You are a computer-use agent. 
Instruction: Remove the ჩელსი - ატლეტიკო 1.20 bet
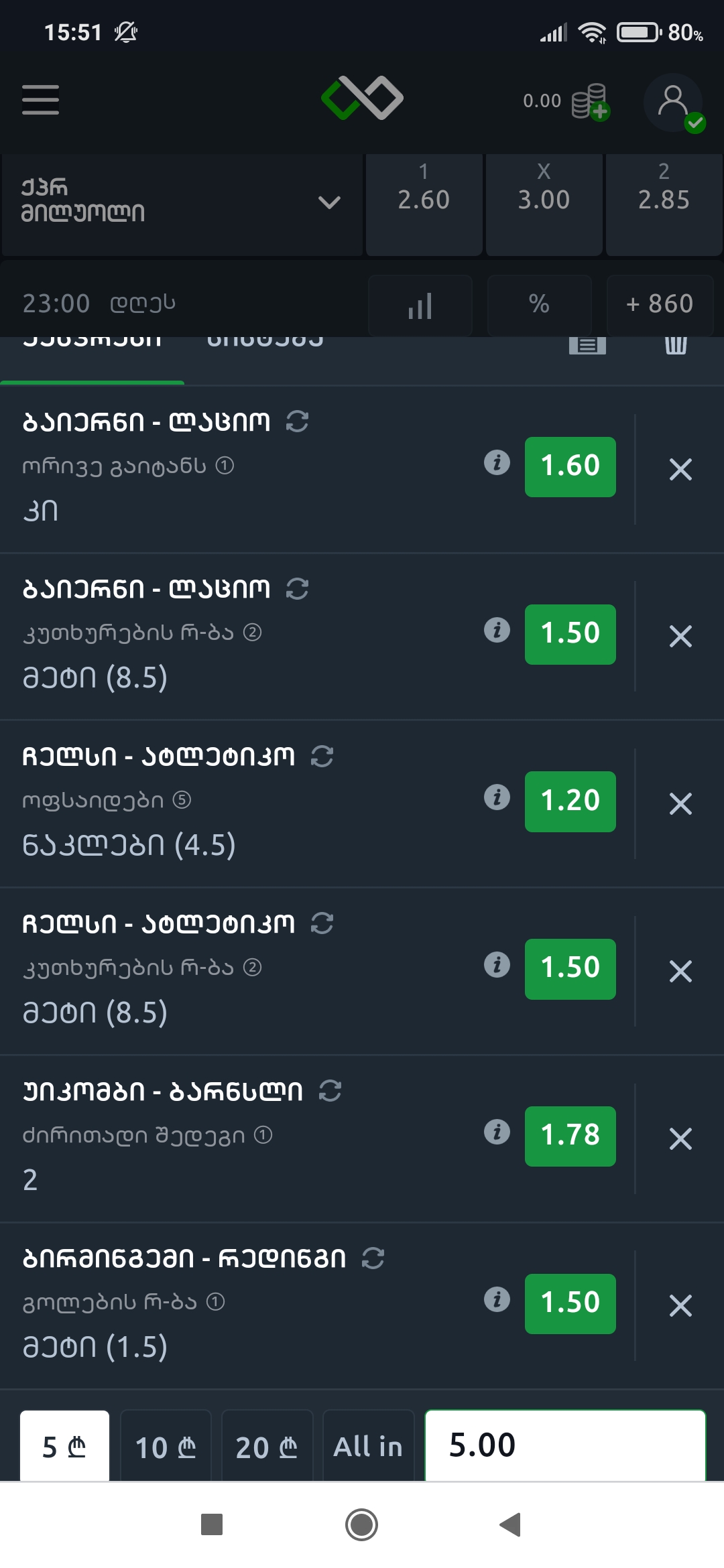680,803
